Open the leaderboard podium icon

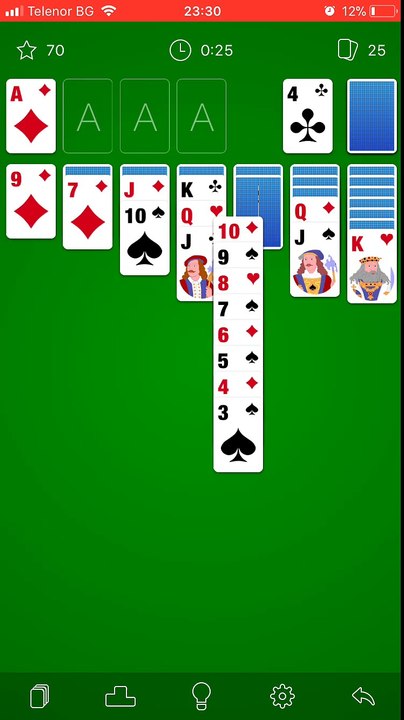click(120, 696)
